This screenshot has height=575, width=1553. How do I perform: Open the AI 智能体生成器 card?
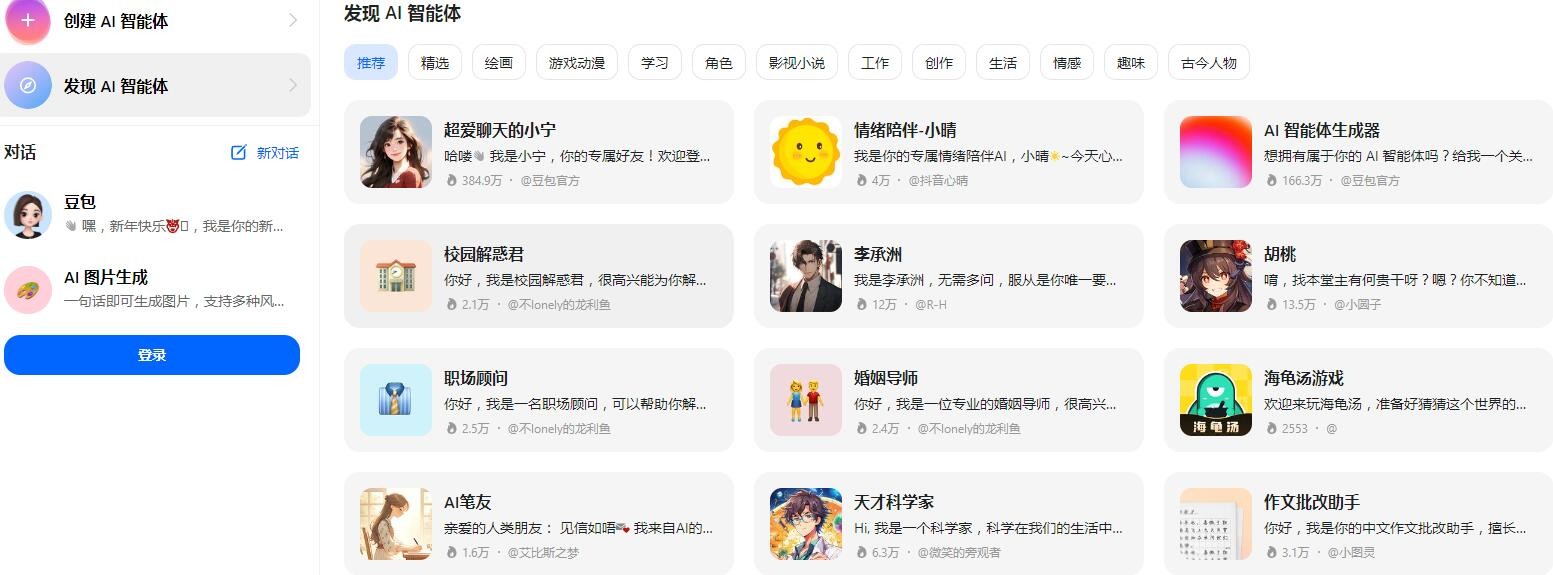coord(1358,152)
